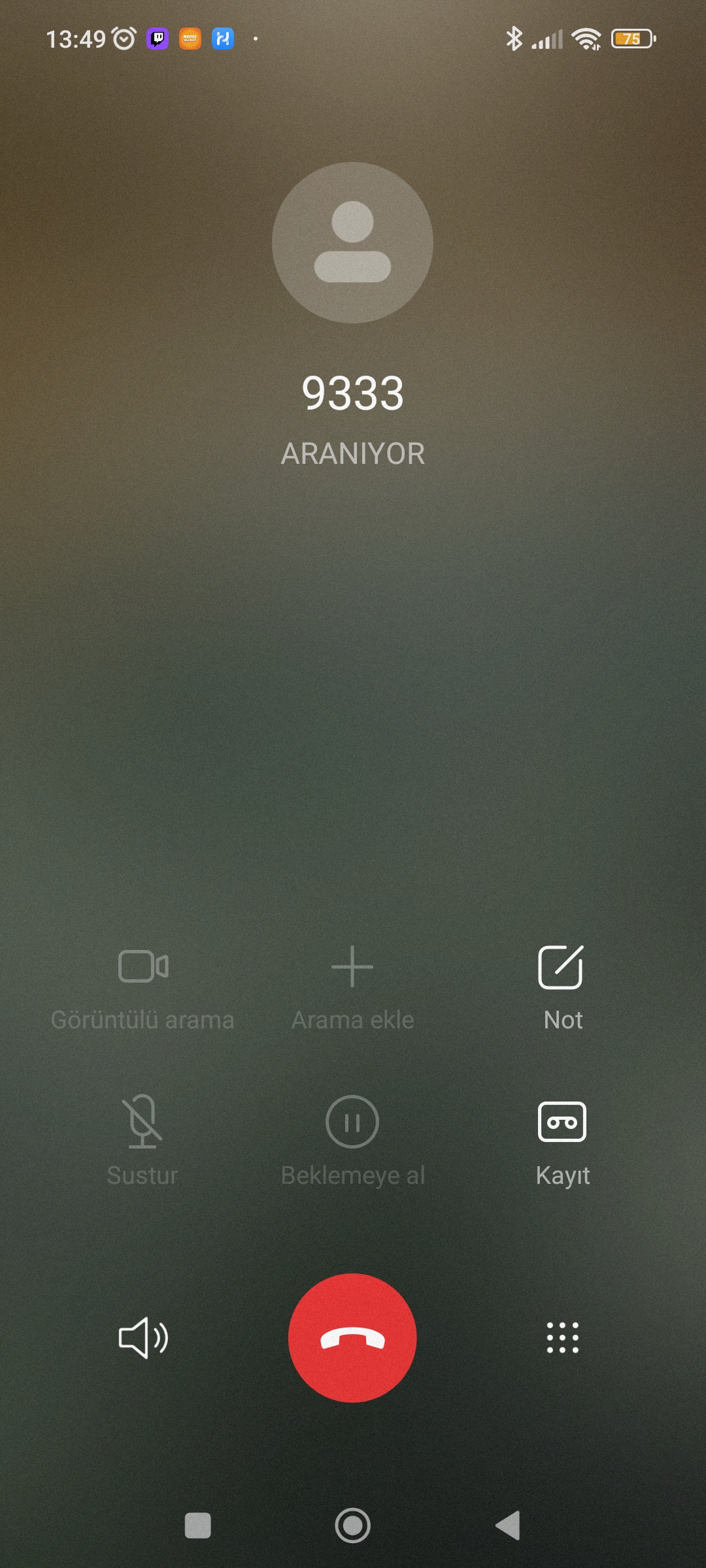Image resolution: width=706 pixels, height=1568 pixels.
Task: Open the dial keypad
Action: 562,1337
